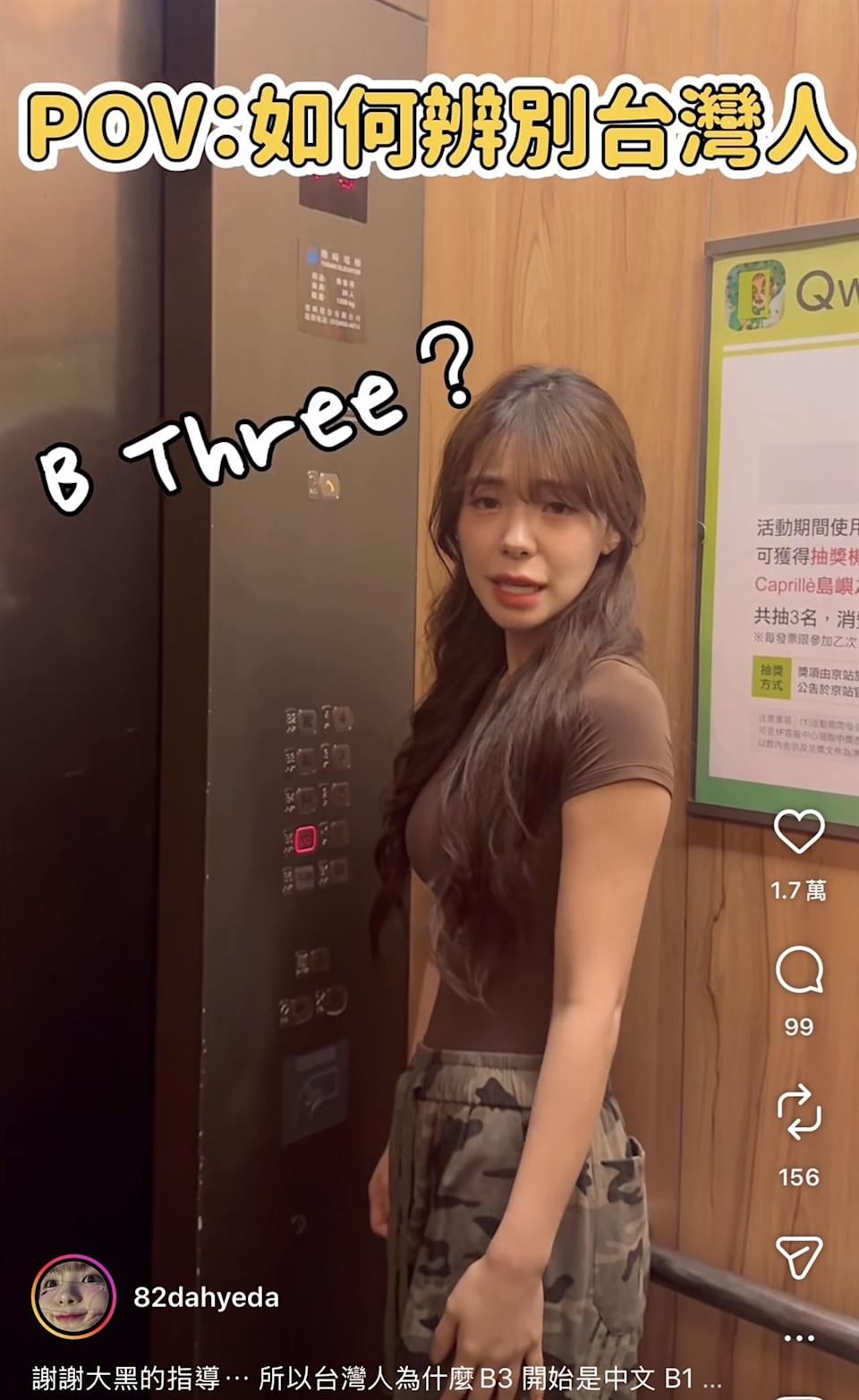This screenshot has height=1400, width=859.
Task: Open 82dahyeda's profile picture
Action: click(73, 1297)
